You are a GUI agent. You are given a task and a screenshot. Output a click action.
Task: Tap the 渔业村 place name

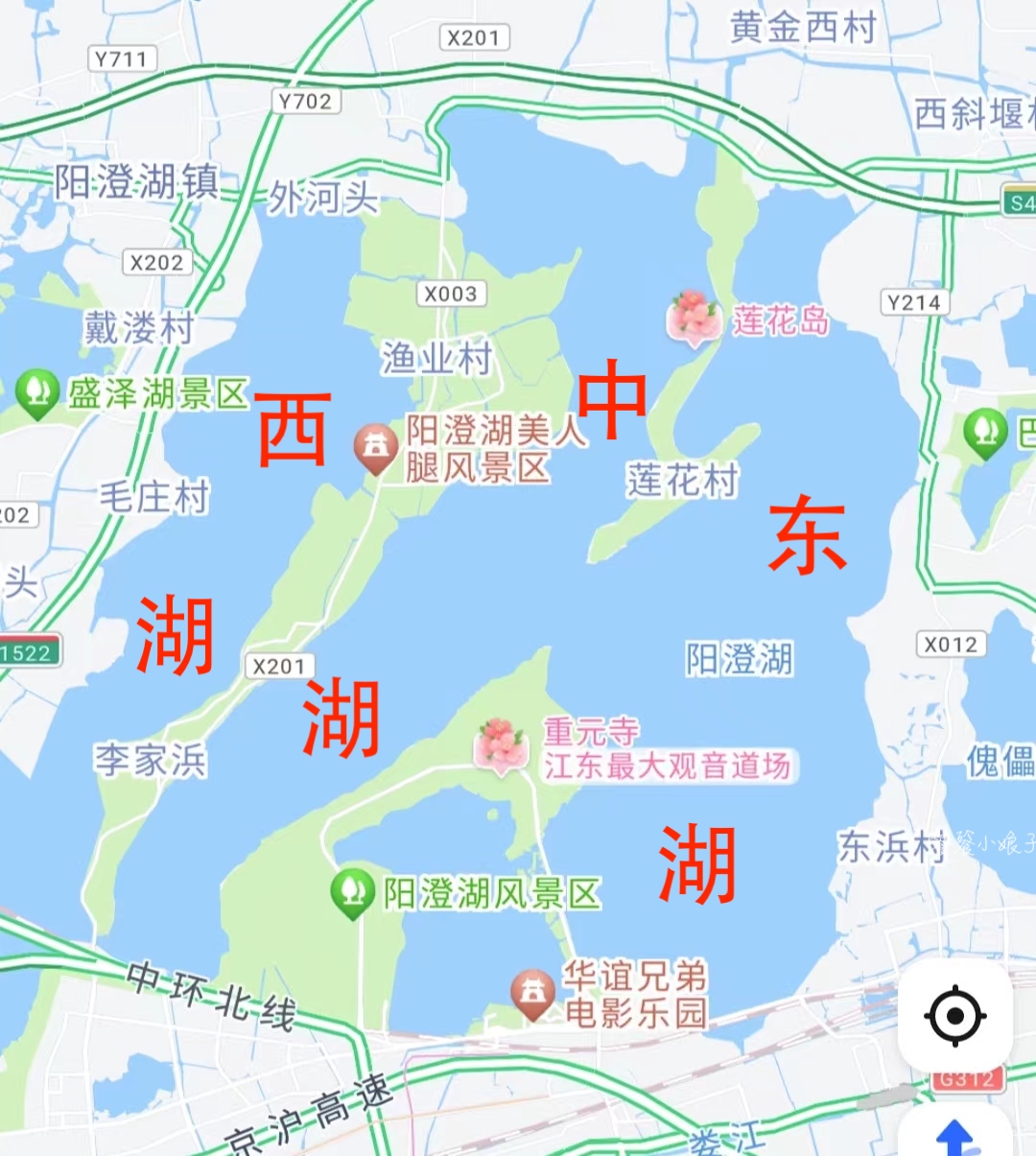pyautogui.click(x=436, y=360)
